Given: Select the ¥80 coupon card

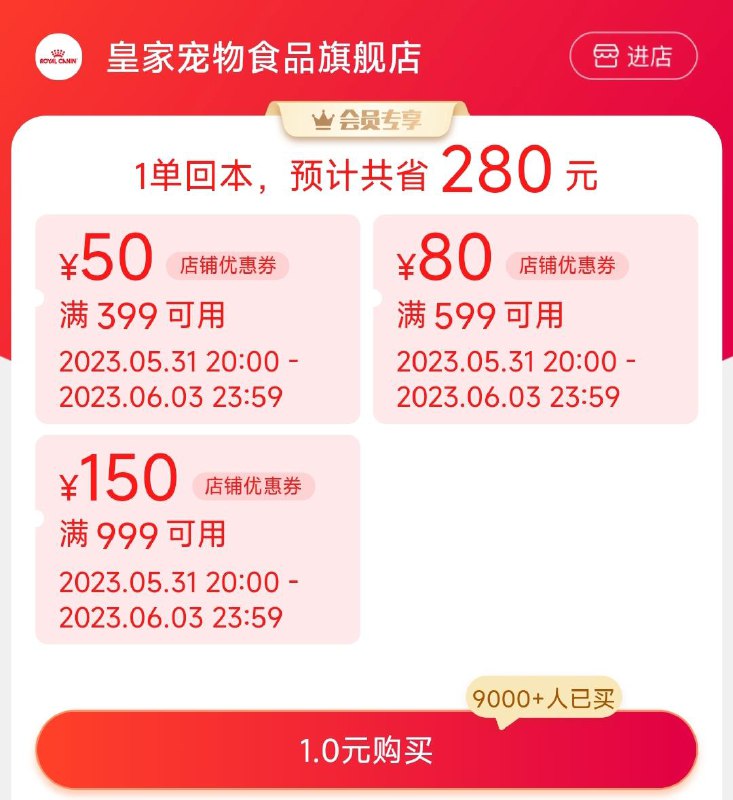Looking at the screenshot, I should [x=536, y=318].
